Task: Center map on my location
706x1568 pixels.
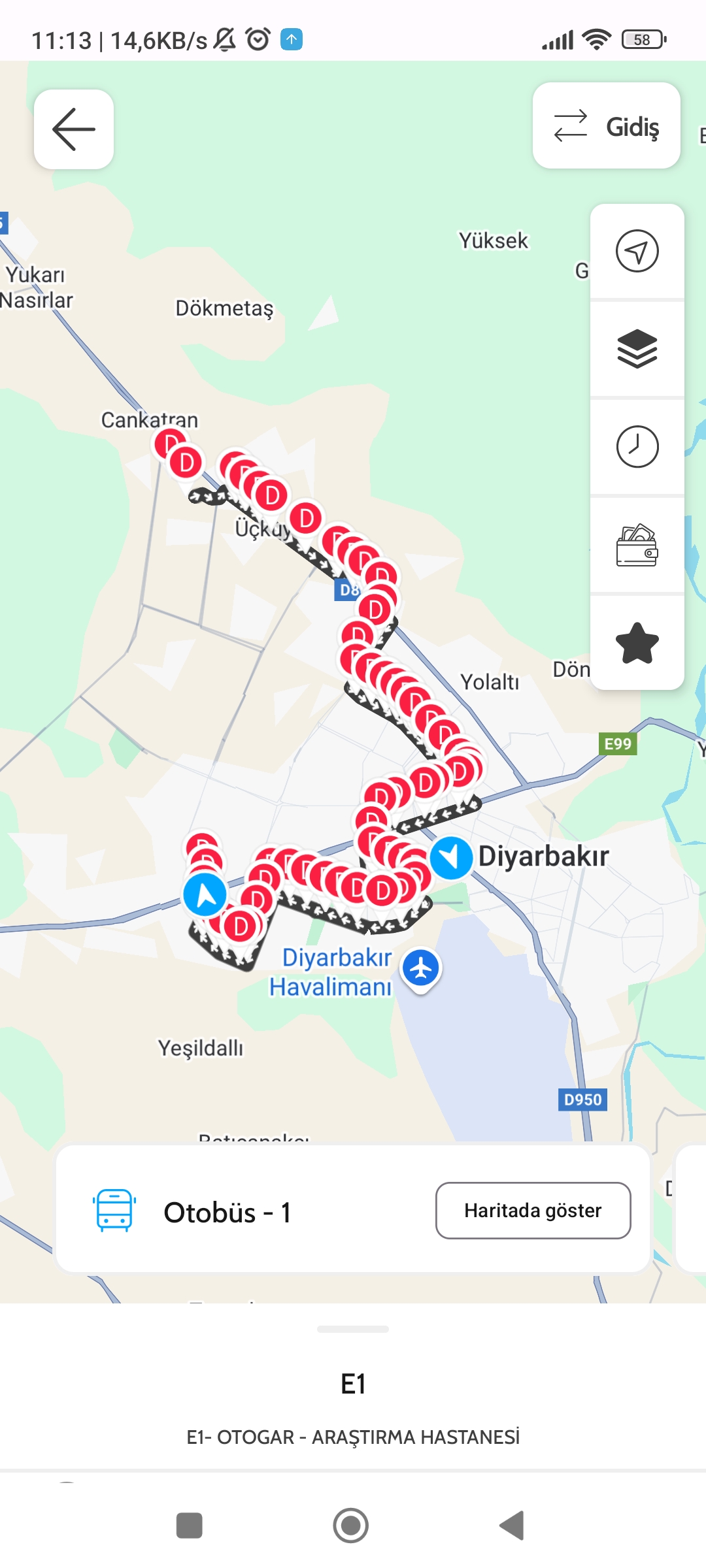Action: click(x=637, y=251)
